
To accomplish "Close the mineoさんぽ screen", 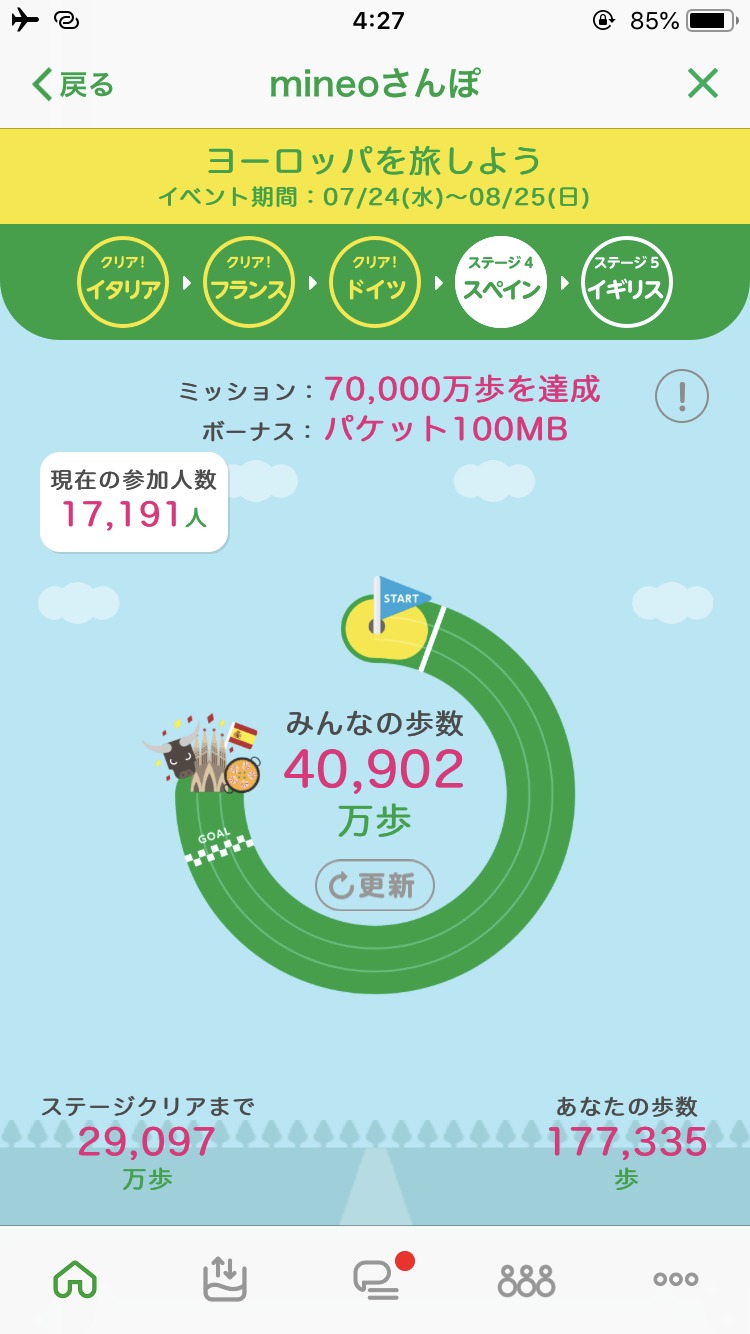I will 703,84.
